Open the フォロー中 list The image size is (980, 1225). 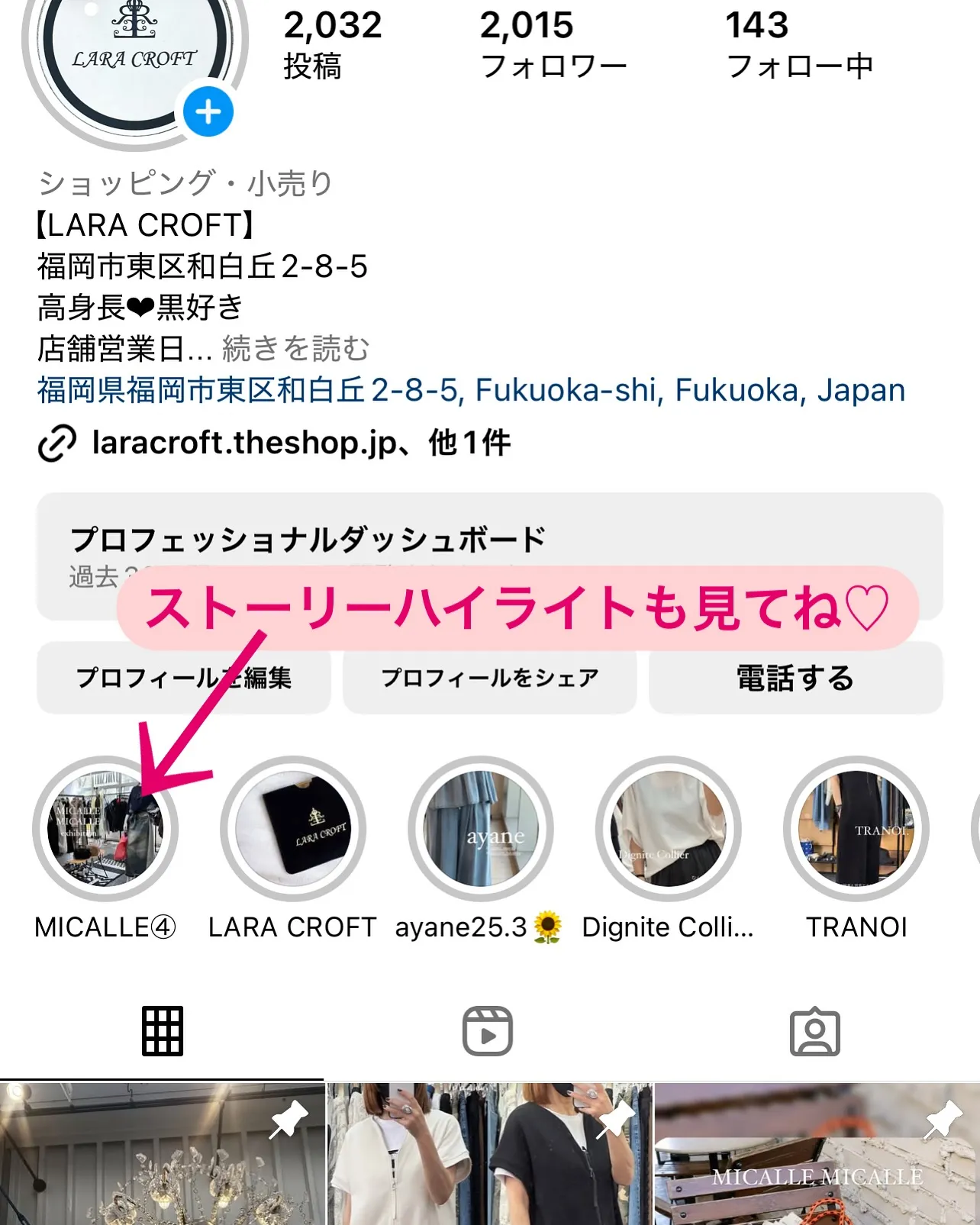[x=798, y=44]
